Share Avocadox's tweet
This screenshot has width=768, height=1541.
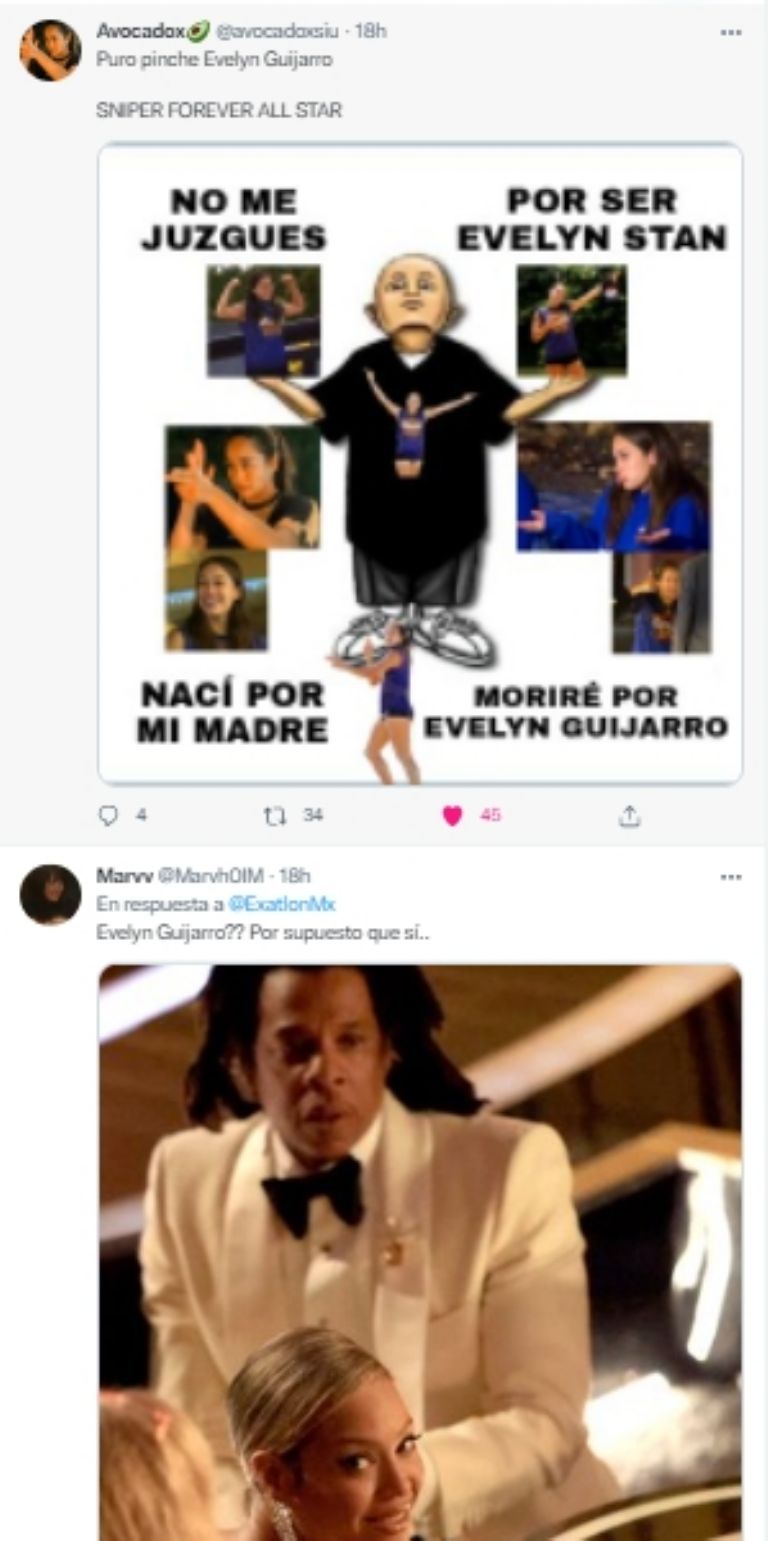628,816
